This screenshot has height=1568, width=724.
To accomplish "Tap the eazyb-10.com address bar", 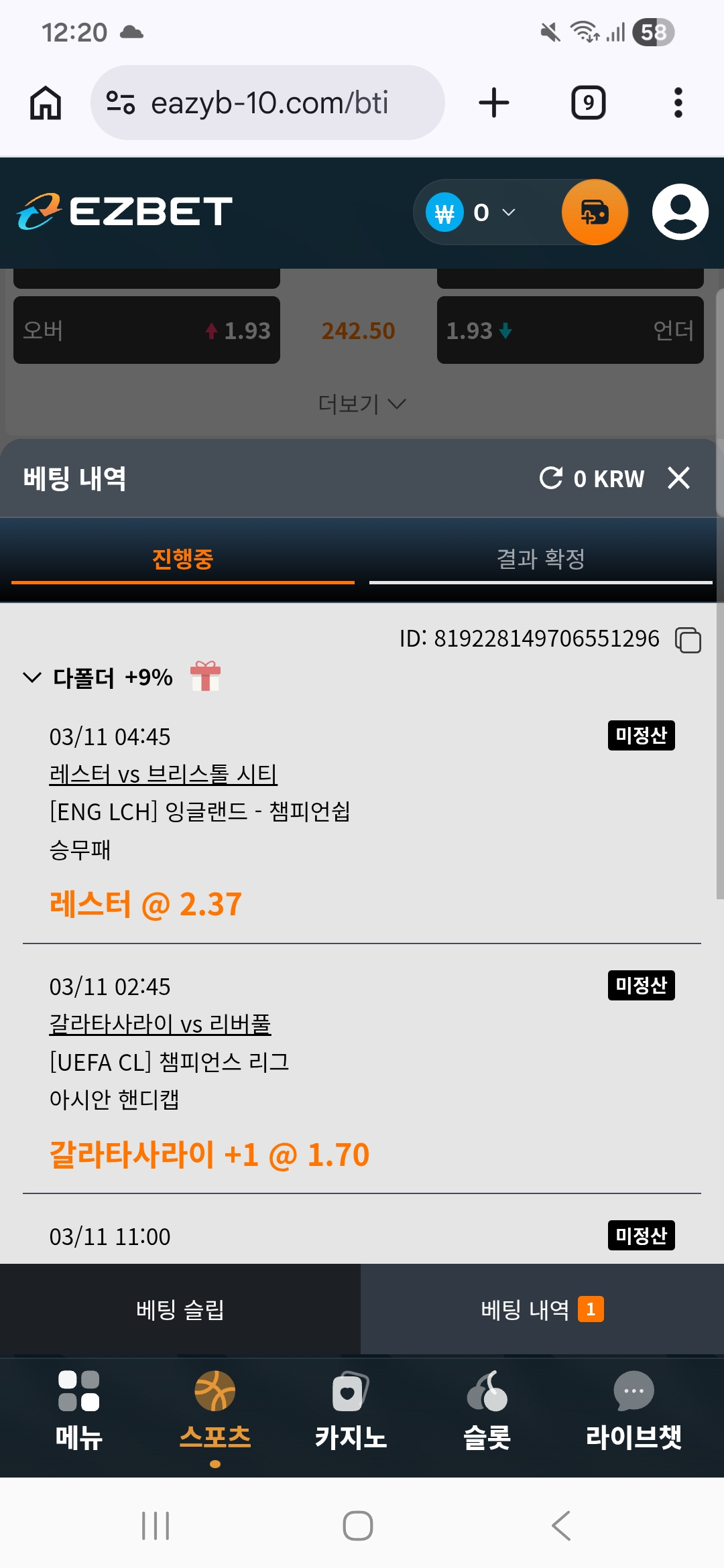I will (268, 103).
